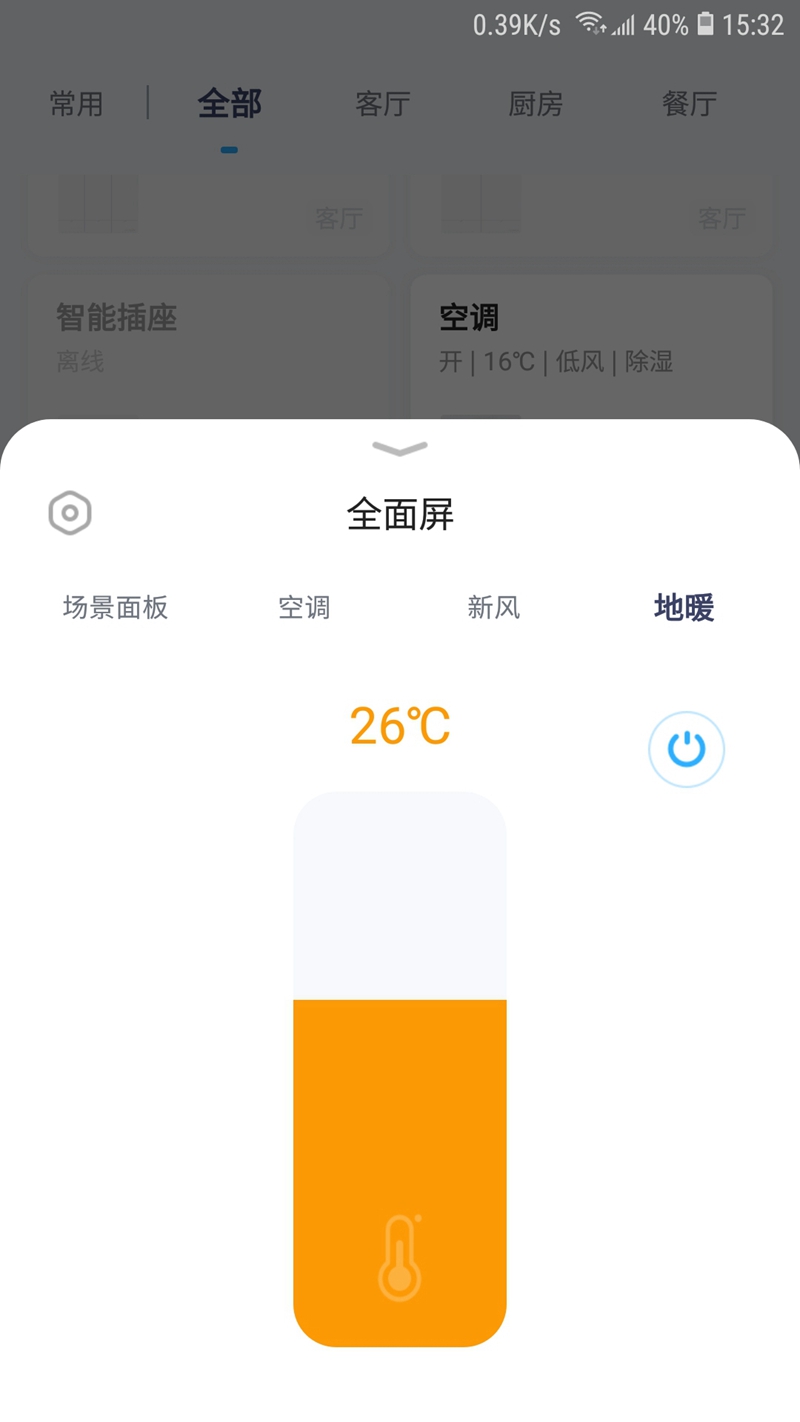Toggle the floor heating power button

pyautogui.click(x=686, y=749)
